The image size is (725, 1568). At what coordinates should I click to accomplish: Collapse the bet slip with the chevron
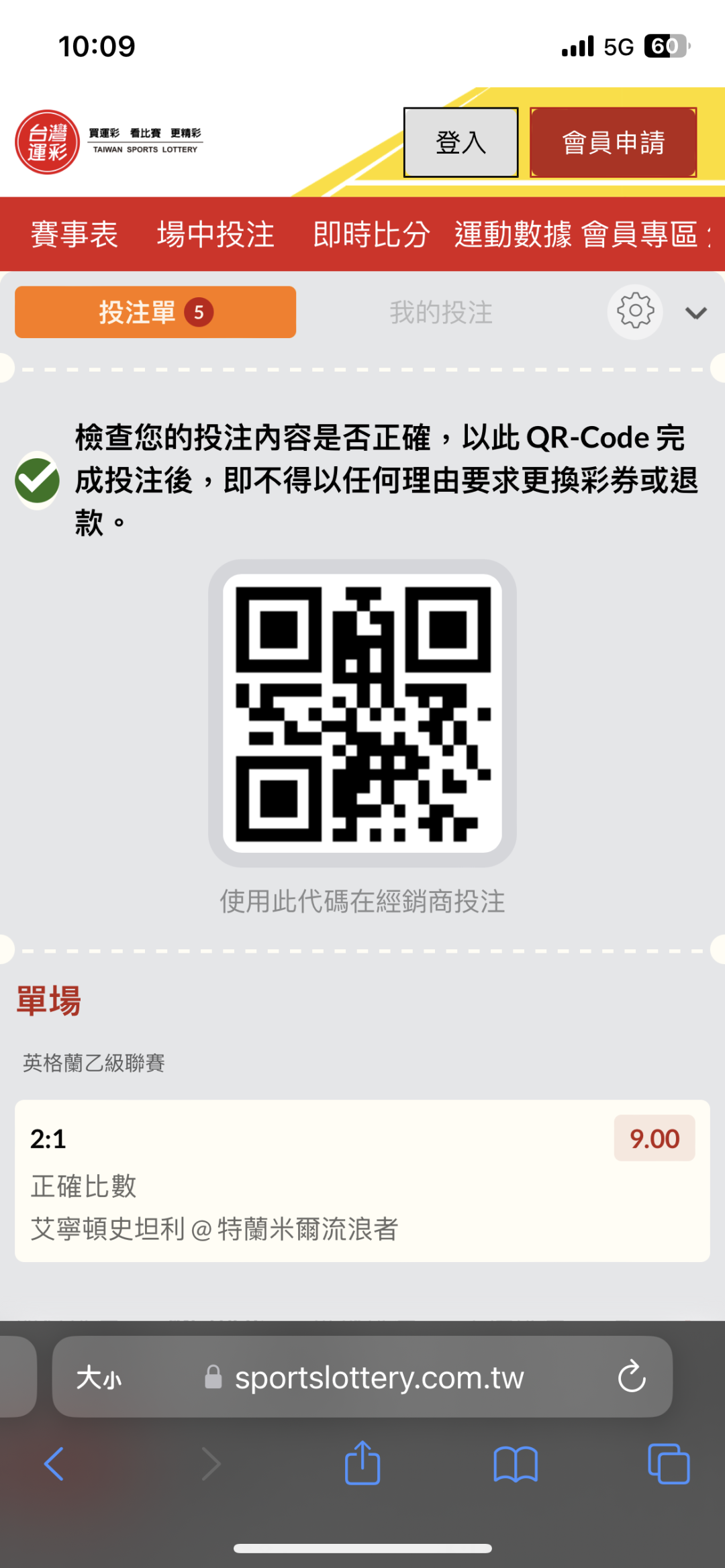tap(696, 313)
